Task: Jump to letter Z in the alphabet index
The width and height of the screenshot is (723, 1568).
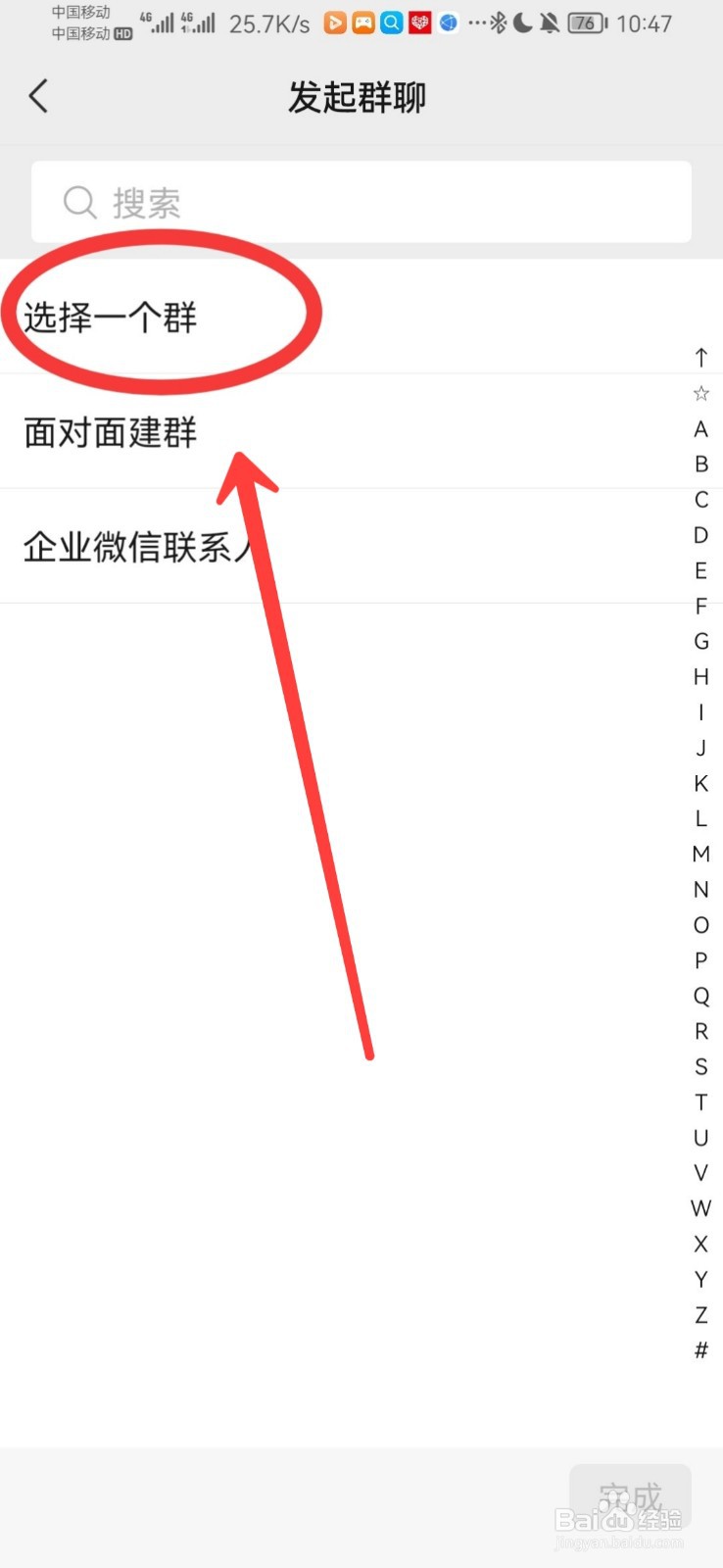Action: pyautogui.click(x=700, y=1314)
